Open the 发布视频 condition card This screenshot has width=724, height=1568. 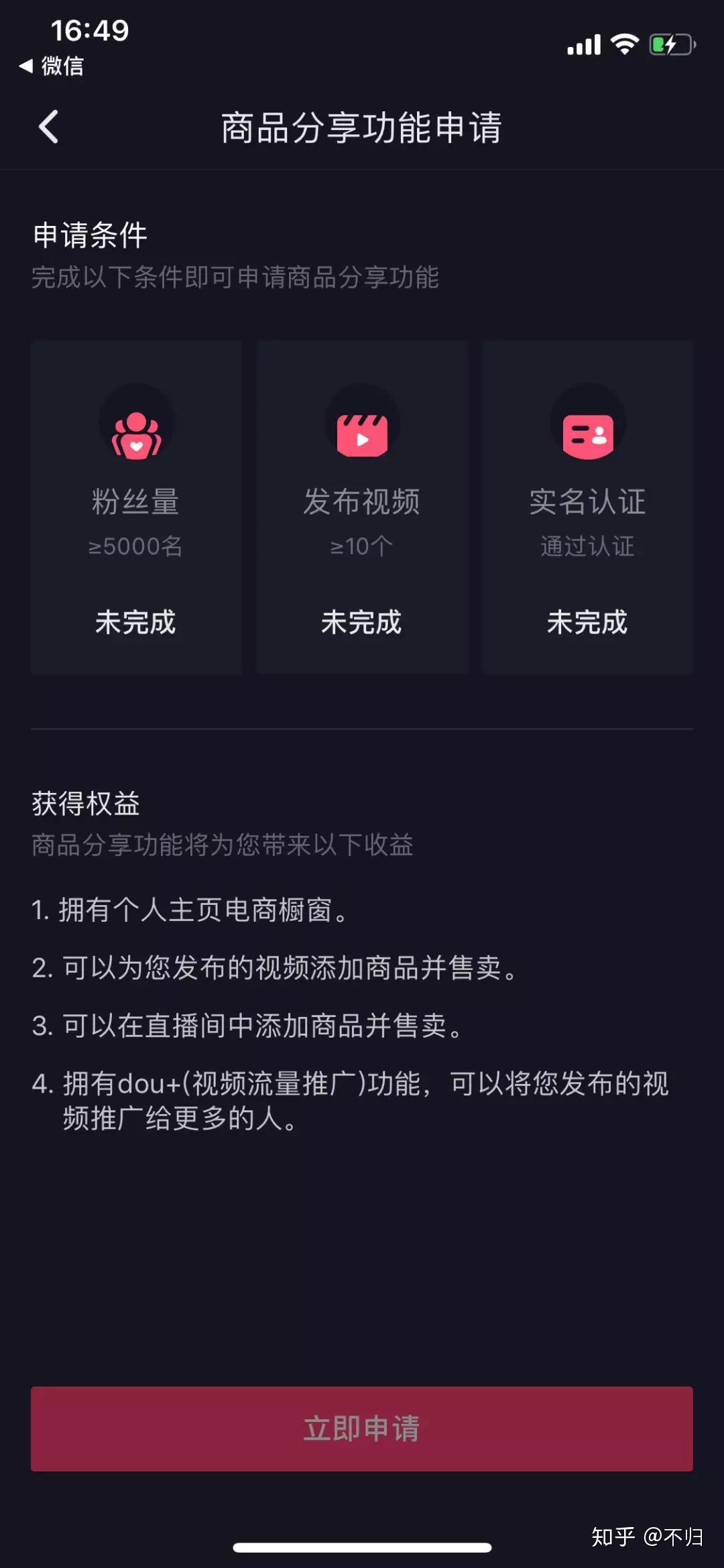[362, 507]
